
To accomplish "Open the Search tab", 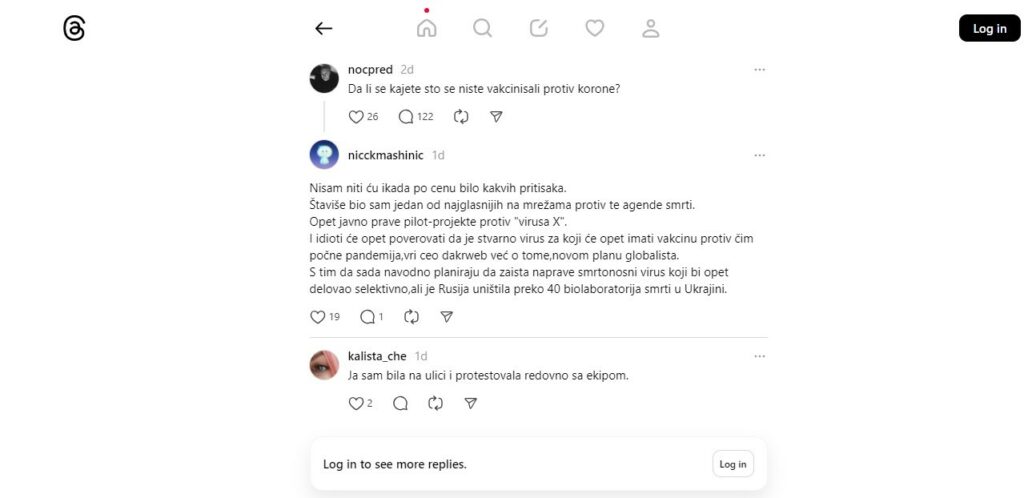I will click(483, 28).
